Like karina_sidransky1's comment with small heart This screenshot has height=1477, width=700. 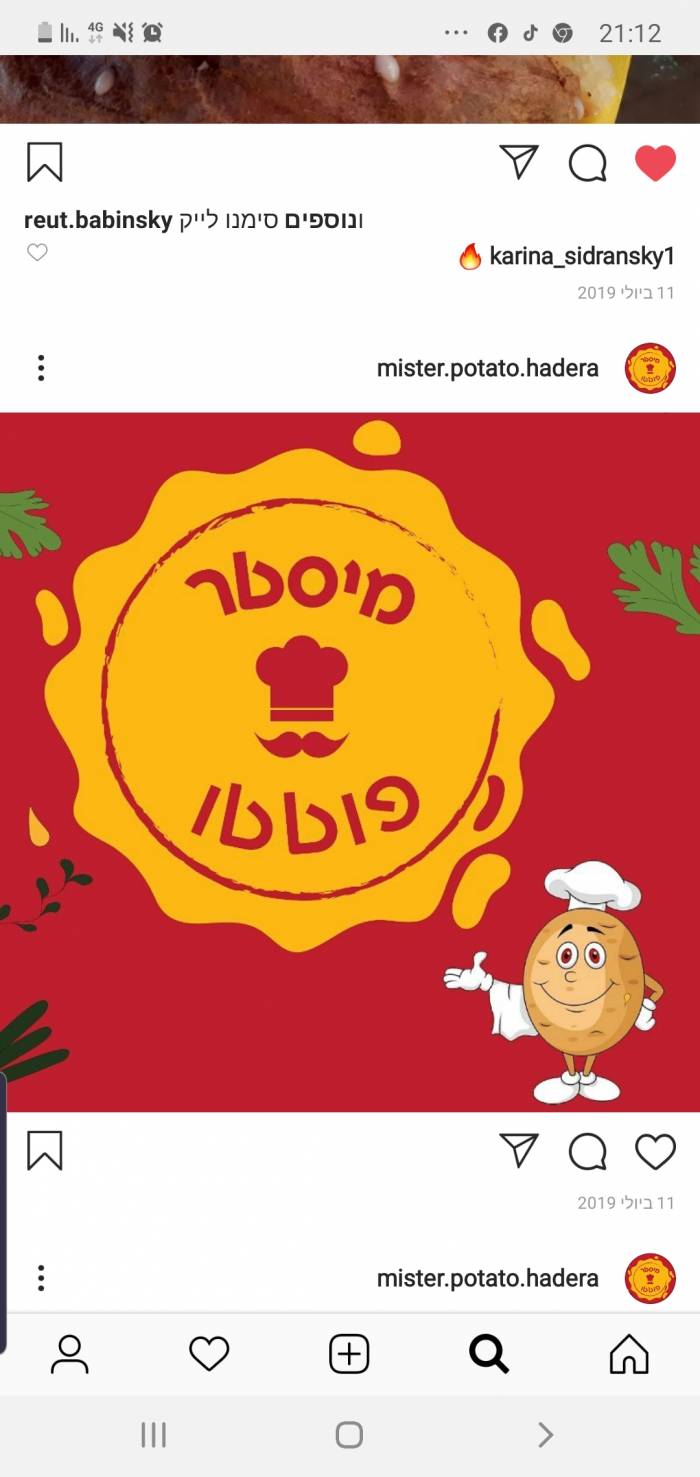37,253
